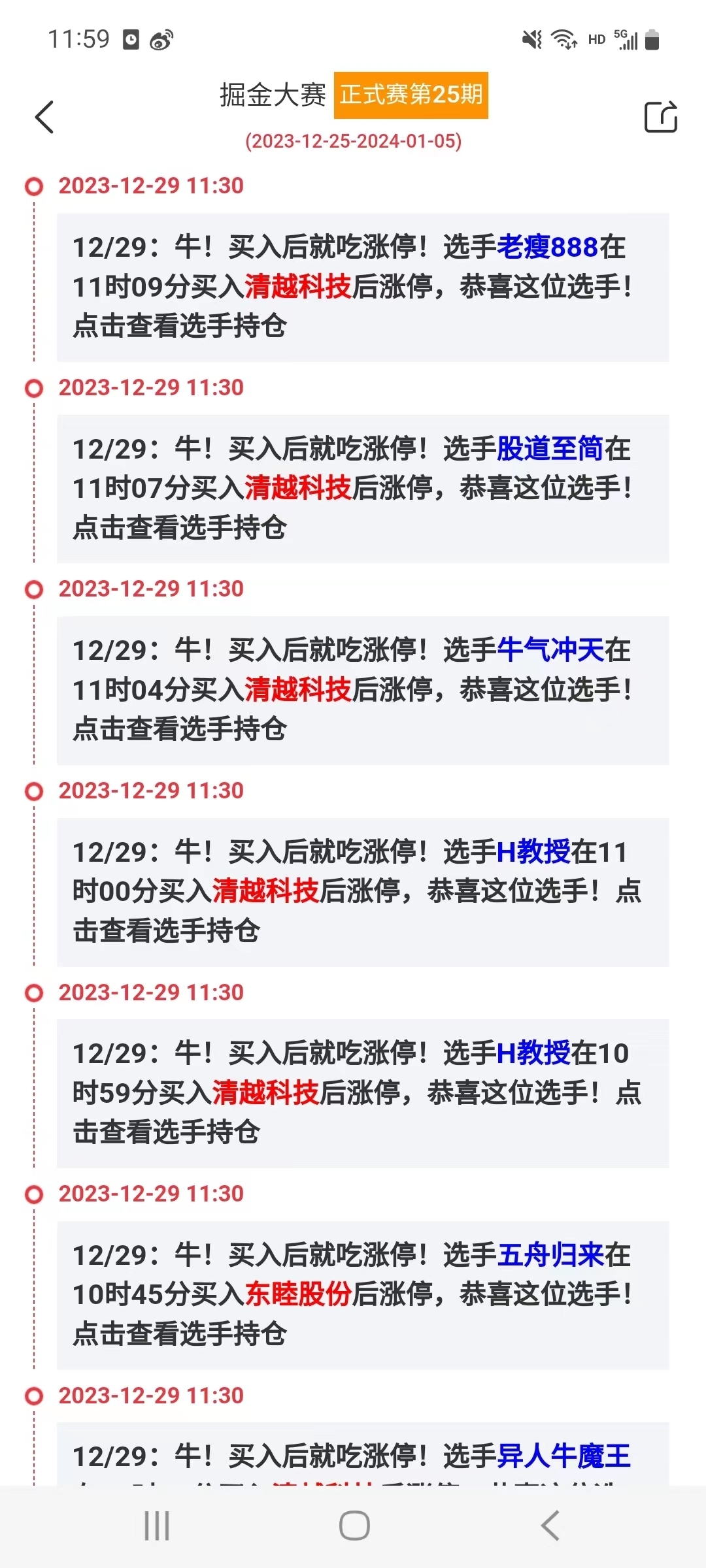Open 东睦股份 stock link
The width and height of the screenshot is (706, 1568).
tap(298, 1294)
